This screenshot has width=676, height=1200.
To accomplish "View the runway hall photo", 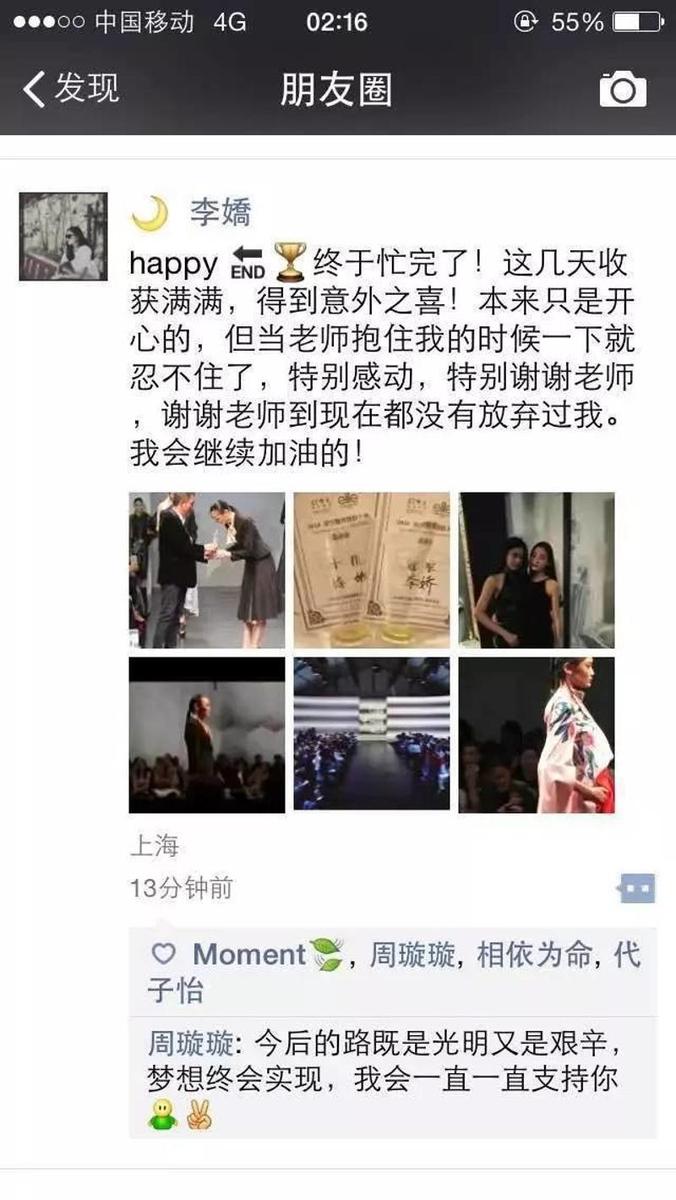I will 371,735.
